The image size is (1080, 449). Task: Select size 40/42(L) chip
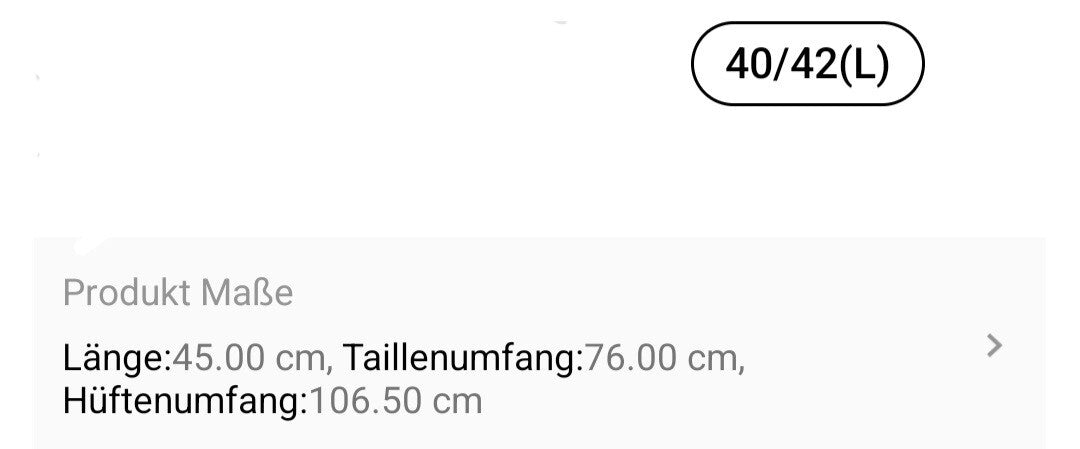(x=807, y=64)
